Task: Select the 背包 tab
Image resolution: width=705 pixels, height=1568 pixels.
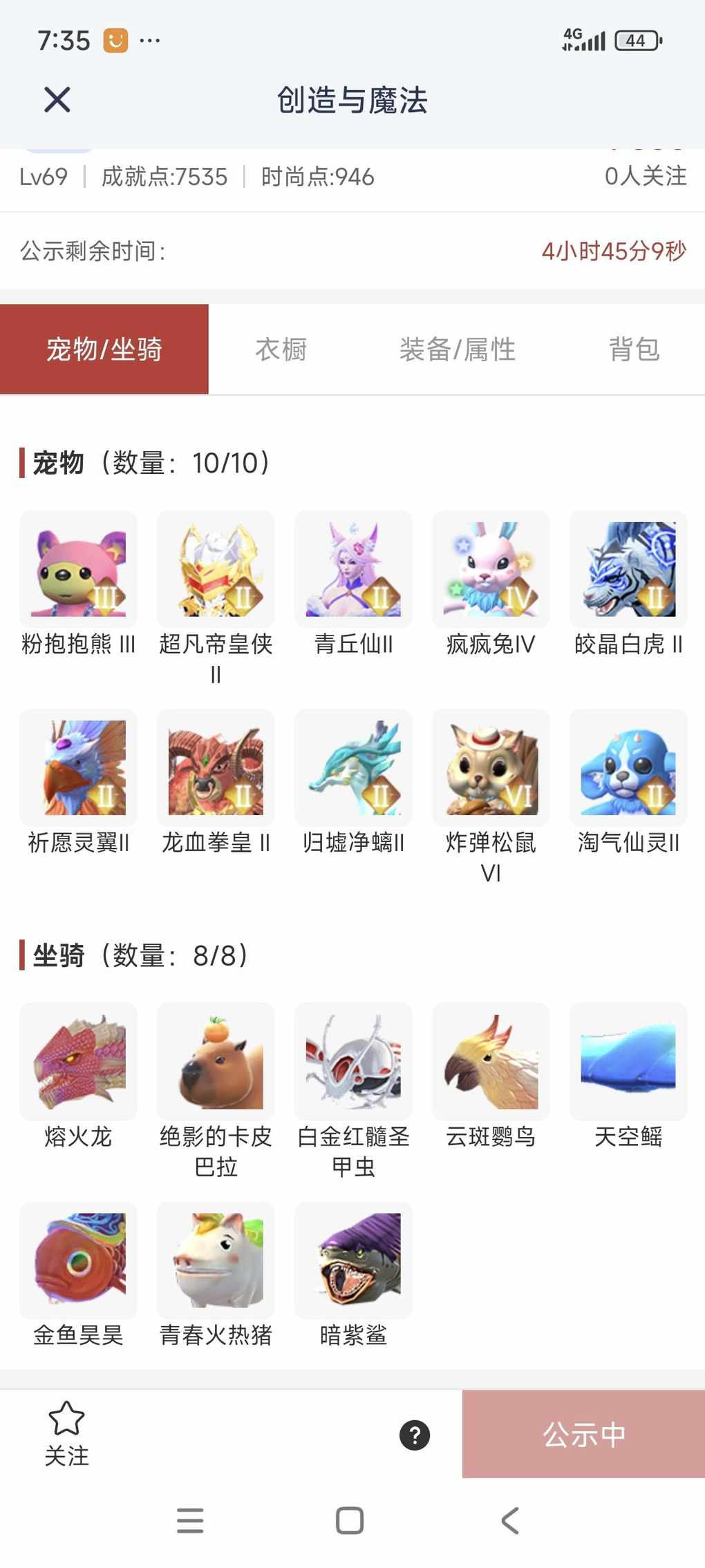Action: (x=634, y=350)
